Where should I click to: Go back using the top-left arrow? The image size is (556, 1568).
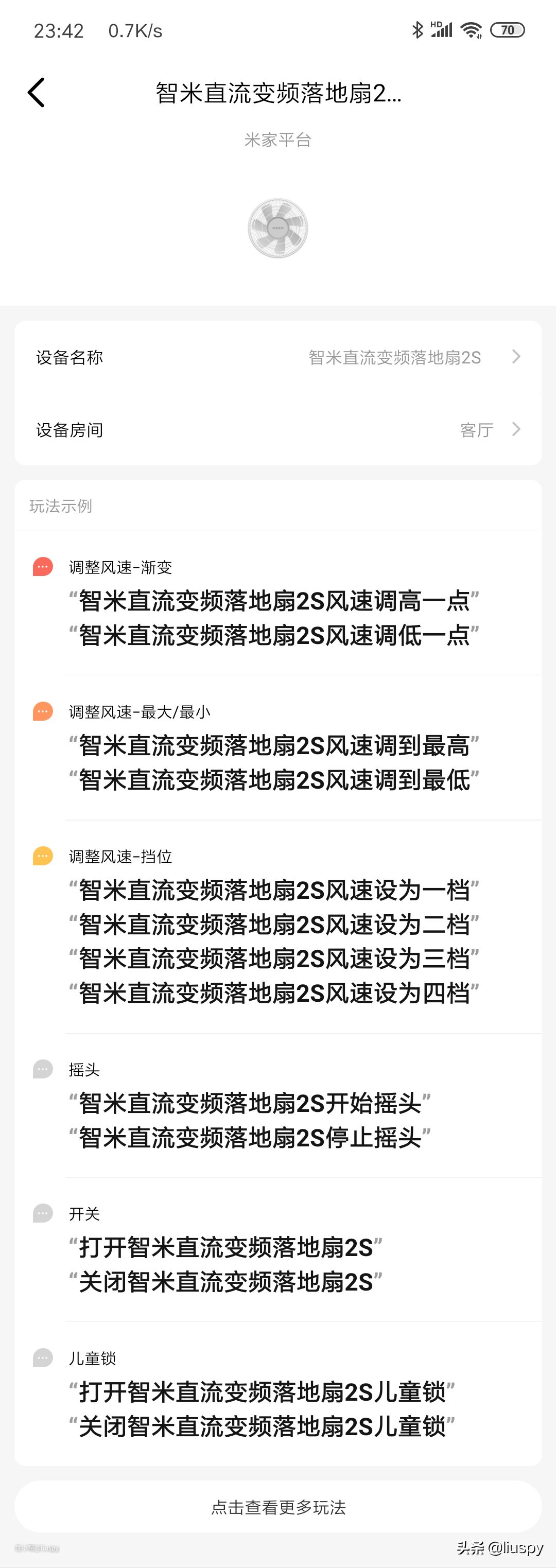(x=37, y=93)
